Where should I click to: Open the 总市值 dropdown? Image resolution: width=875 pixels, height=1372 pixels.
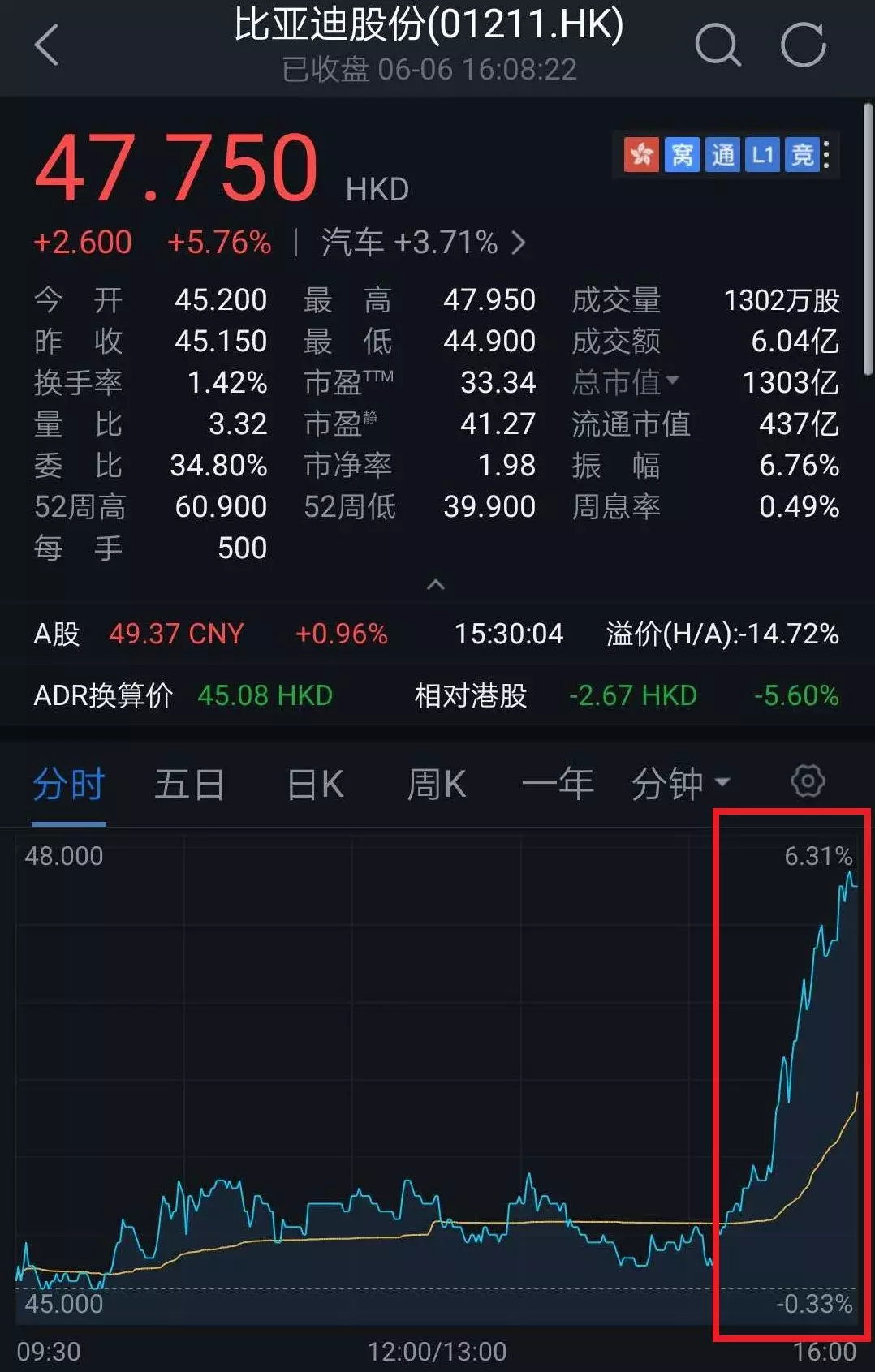click(x=626, y=382)
